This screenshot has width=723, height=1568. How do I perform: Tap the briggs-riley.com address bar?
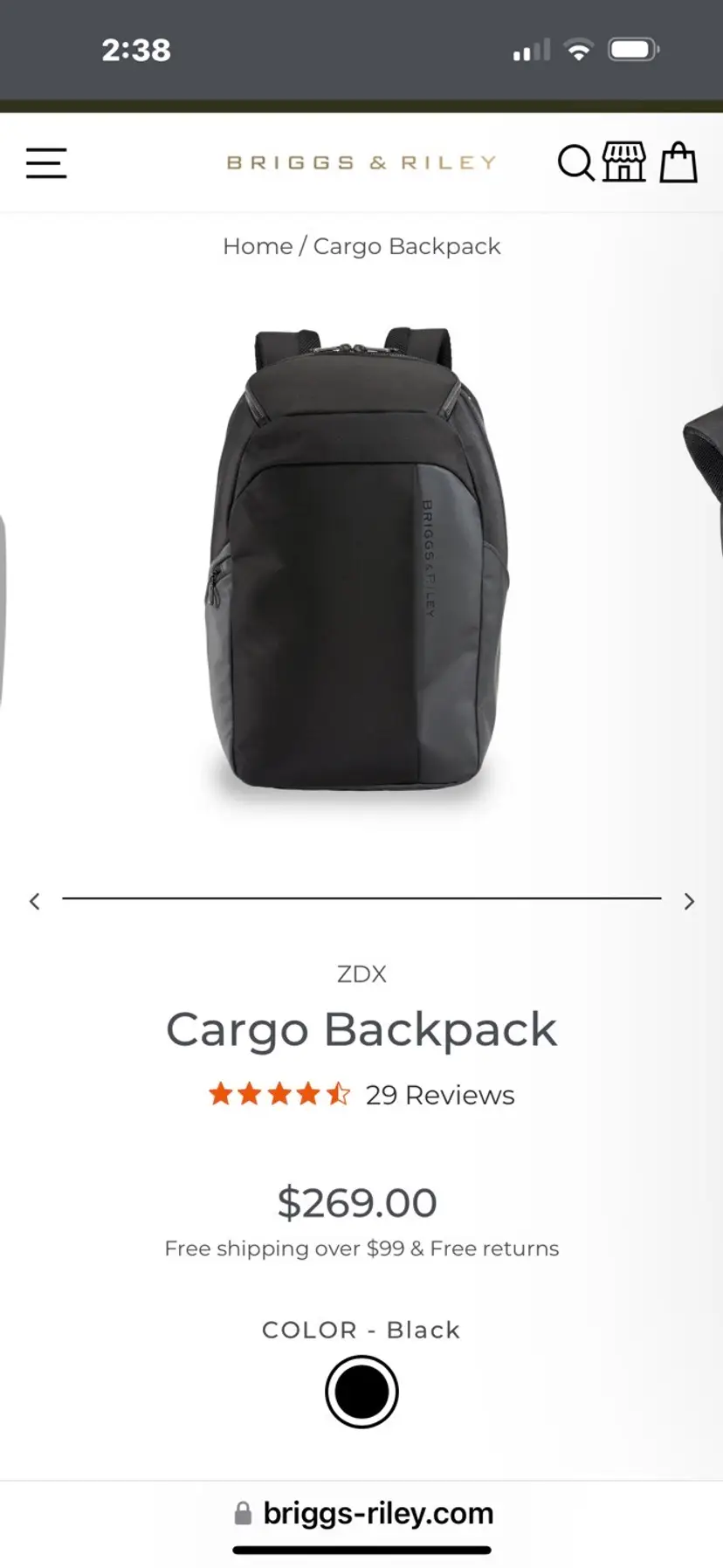[x=363, y=1513]
